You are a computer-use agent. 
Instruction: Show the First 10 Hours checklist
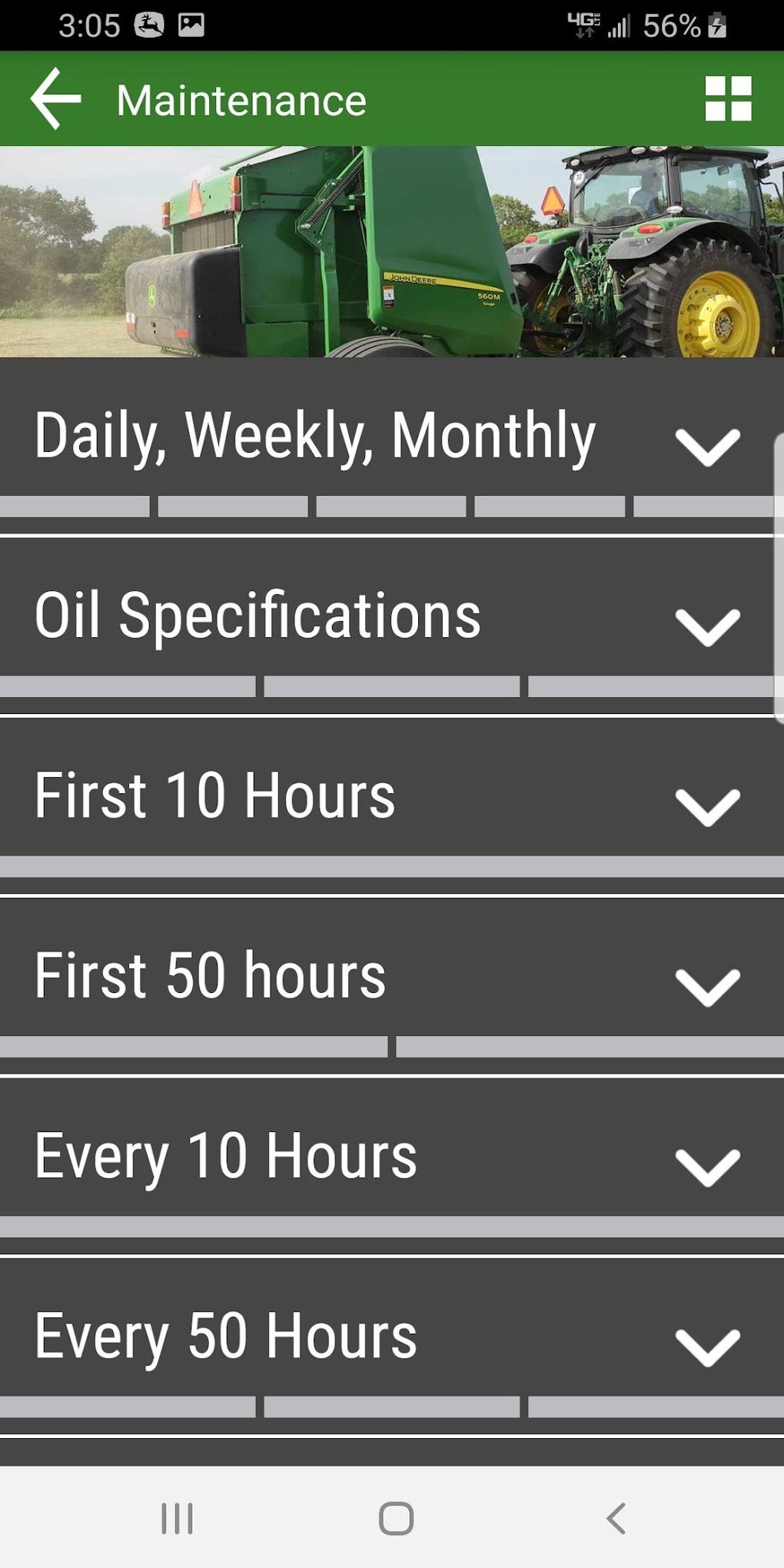click(x=706, y=806)
